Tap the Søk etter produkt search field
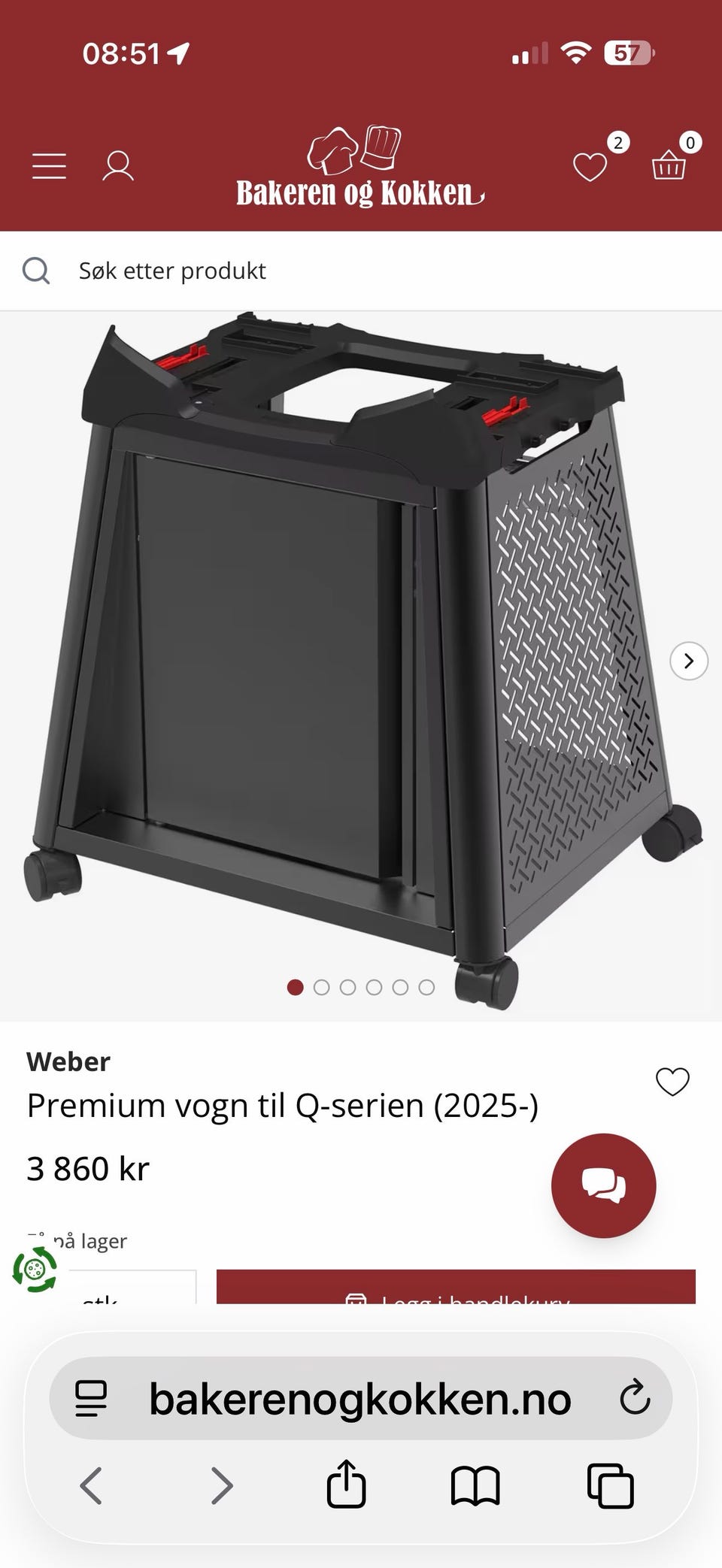The width and height of the screenshot is (722, 1568). point(361,271)
